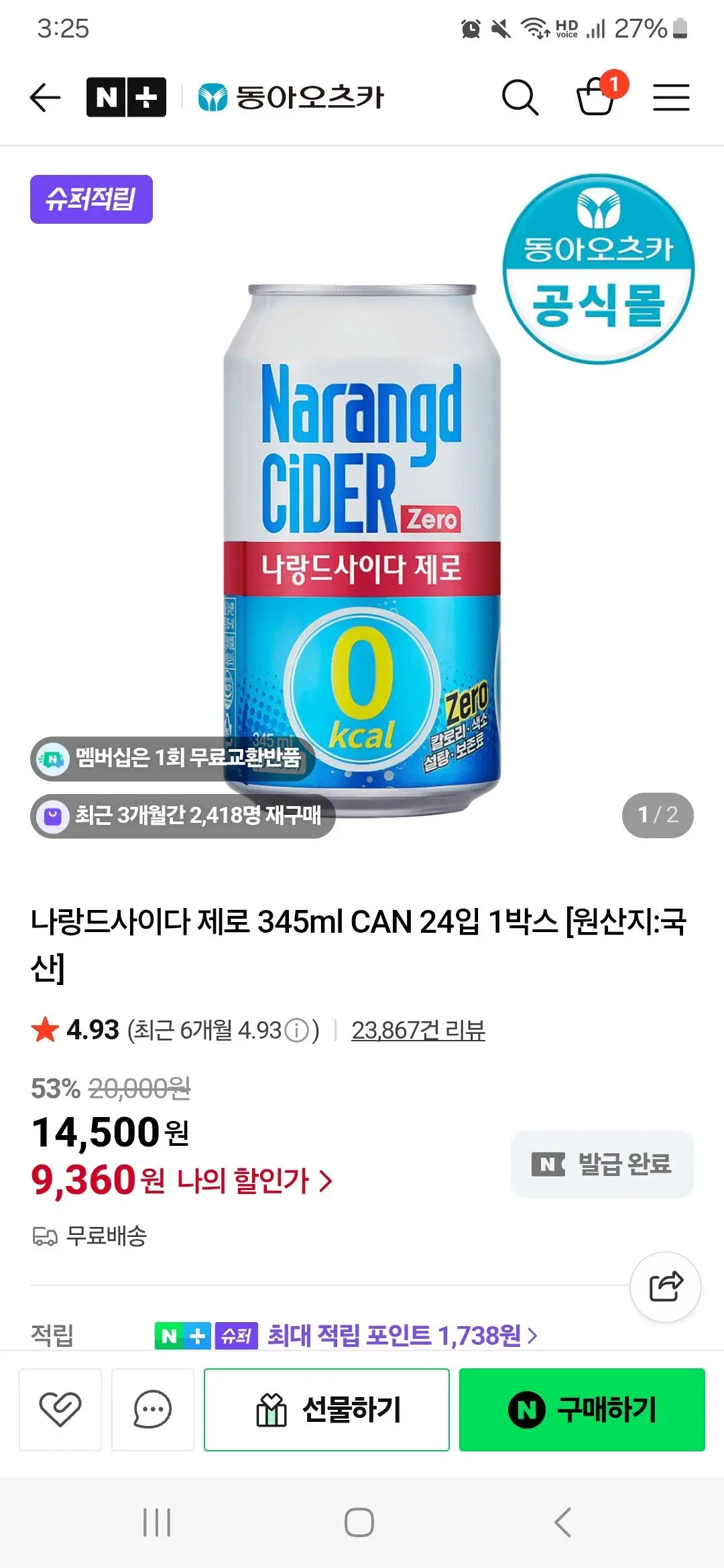Viewport: 724px width, 1568px height.
Task: Tap the info icon next to the 4.93 rating
Action: coord(296,1030)
